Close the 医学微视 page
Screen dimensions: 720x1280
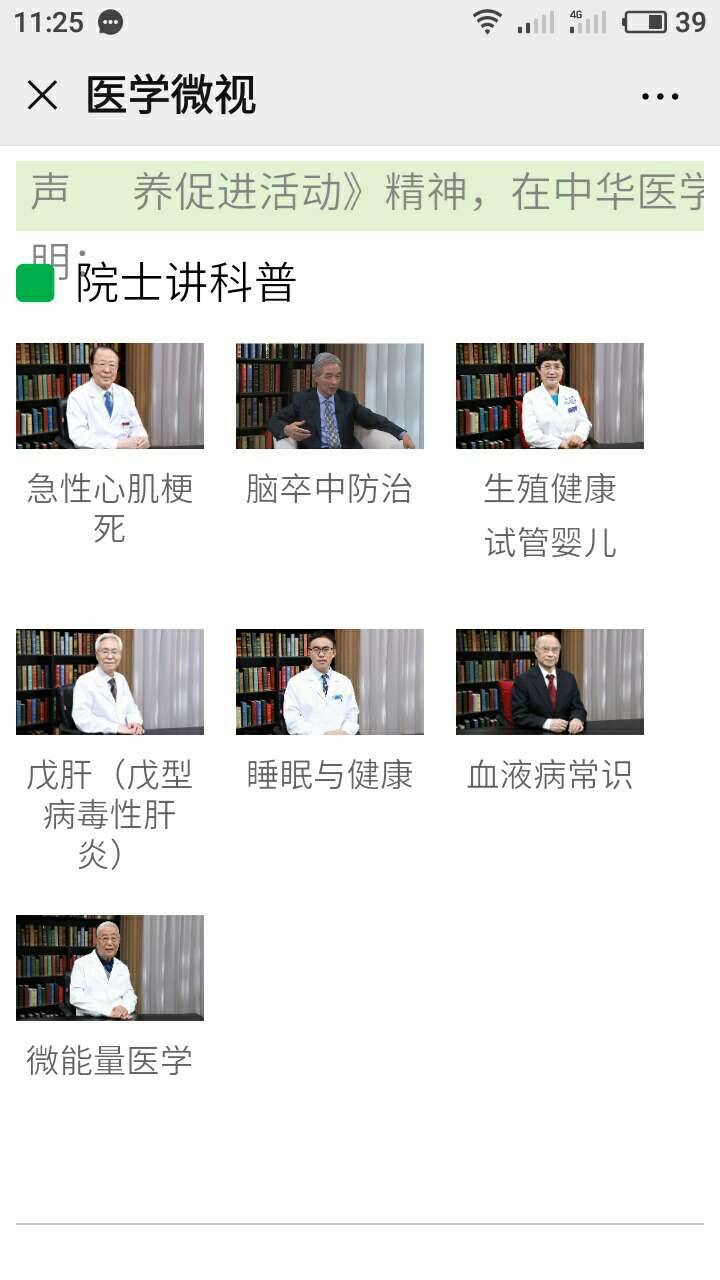(42, 95)
